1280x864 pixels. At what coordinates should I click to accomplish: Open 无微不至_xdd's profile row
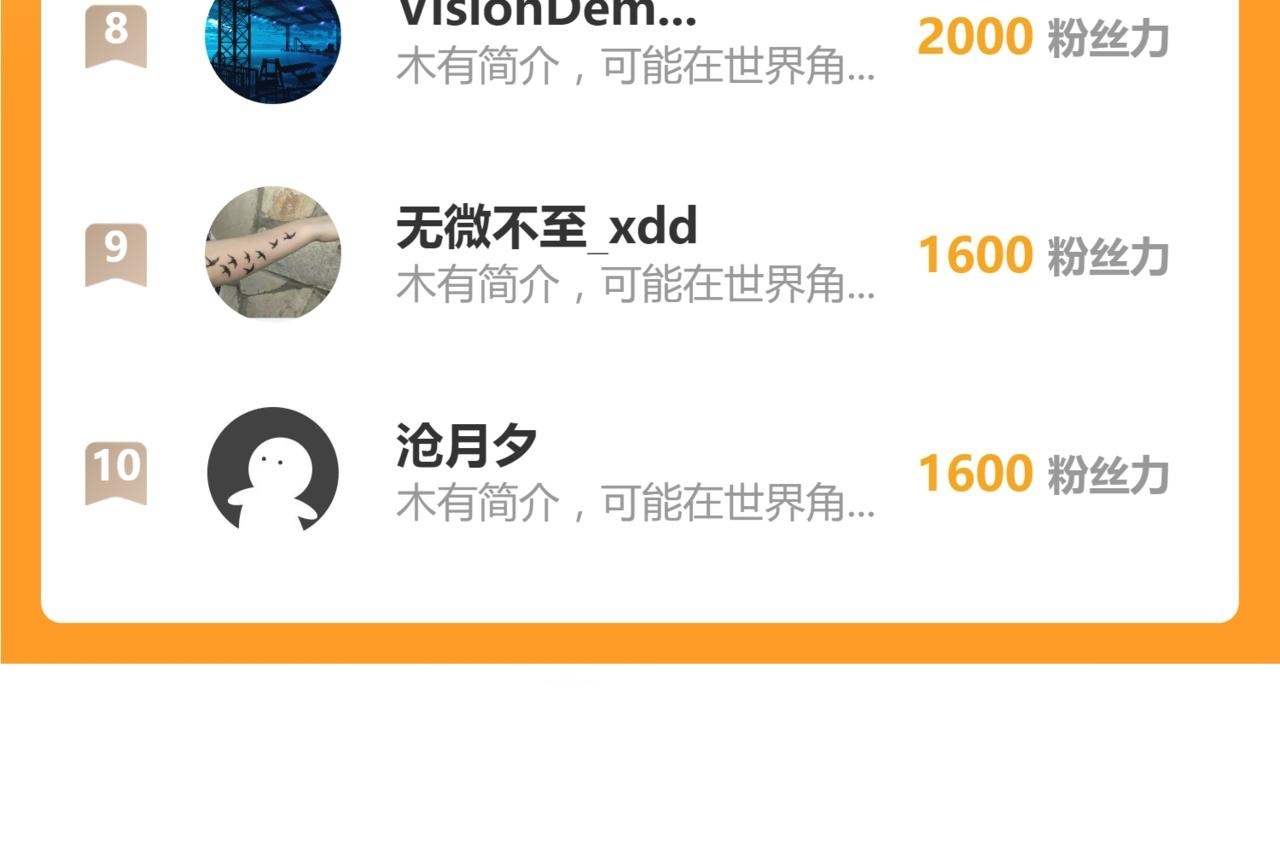point(640,254)
